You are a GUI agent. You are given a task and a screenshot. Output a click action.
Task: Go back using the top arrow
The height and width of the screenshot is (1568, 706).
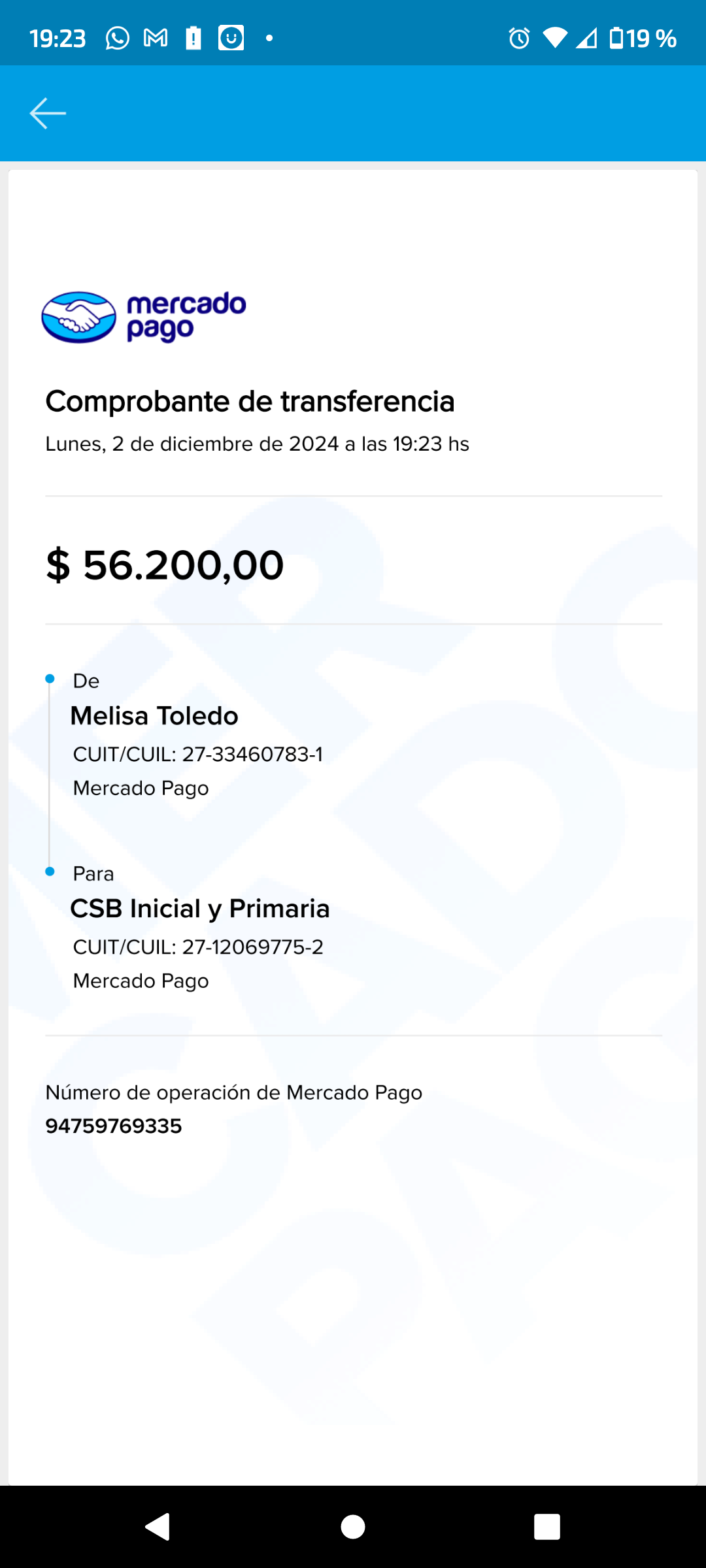pyautogui.click(x=48, y=113)
